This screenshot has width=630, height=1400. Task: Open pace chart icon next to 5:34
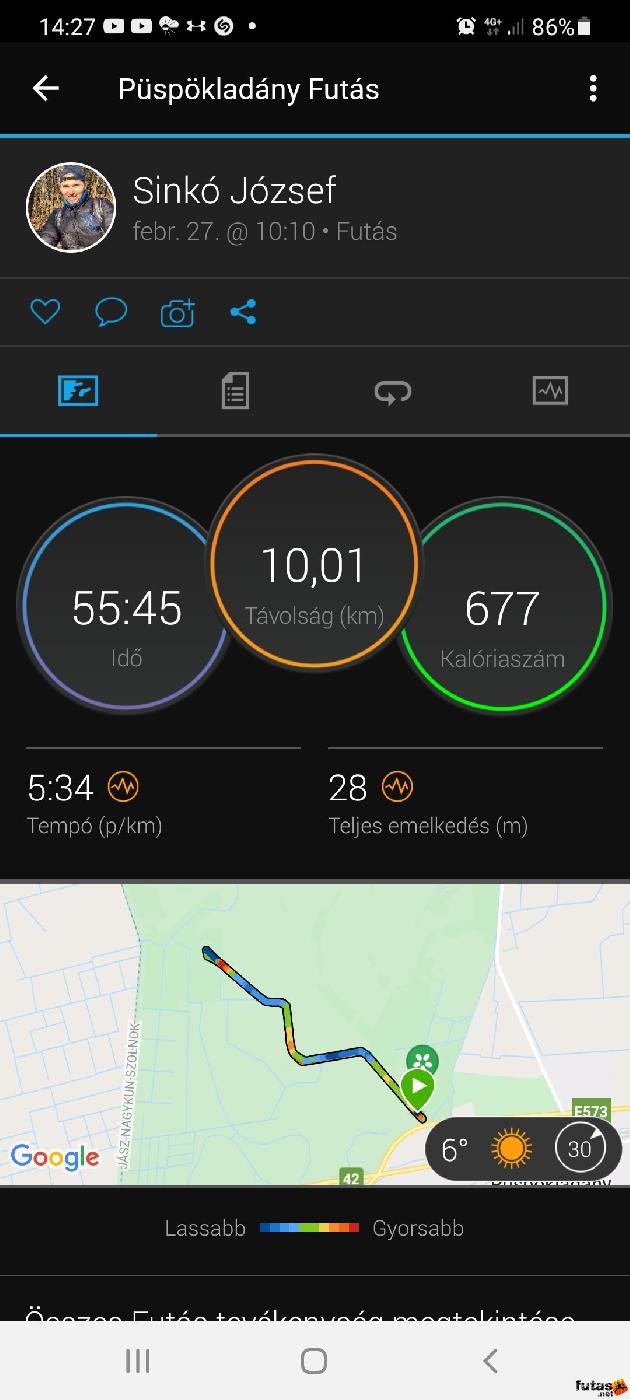[x=123, y=788]
